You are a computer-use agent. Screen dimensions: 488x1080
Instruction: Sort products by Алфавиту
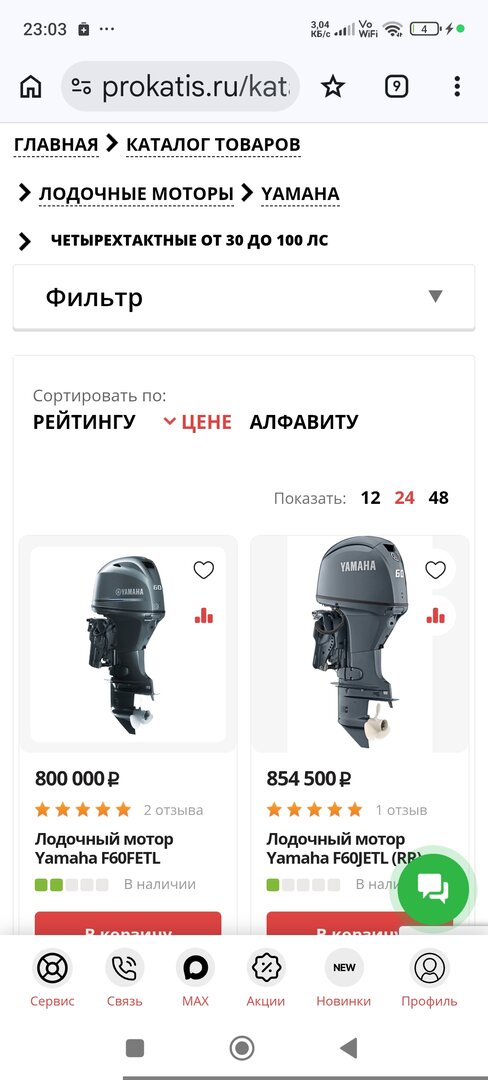pyautogui.click(x=304, y=422)
